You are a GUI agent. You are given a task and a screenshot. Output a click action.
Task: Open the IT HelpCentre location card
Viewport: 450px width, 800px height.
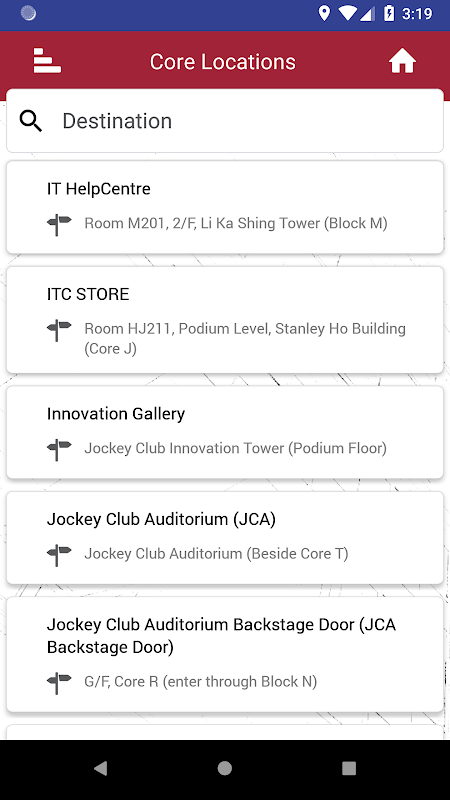pos(225,207)
